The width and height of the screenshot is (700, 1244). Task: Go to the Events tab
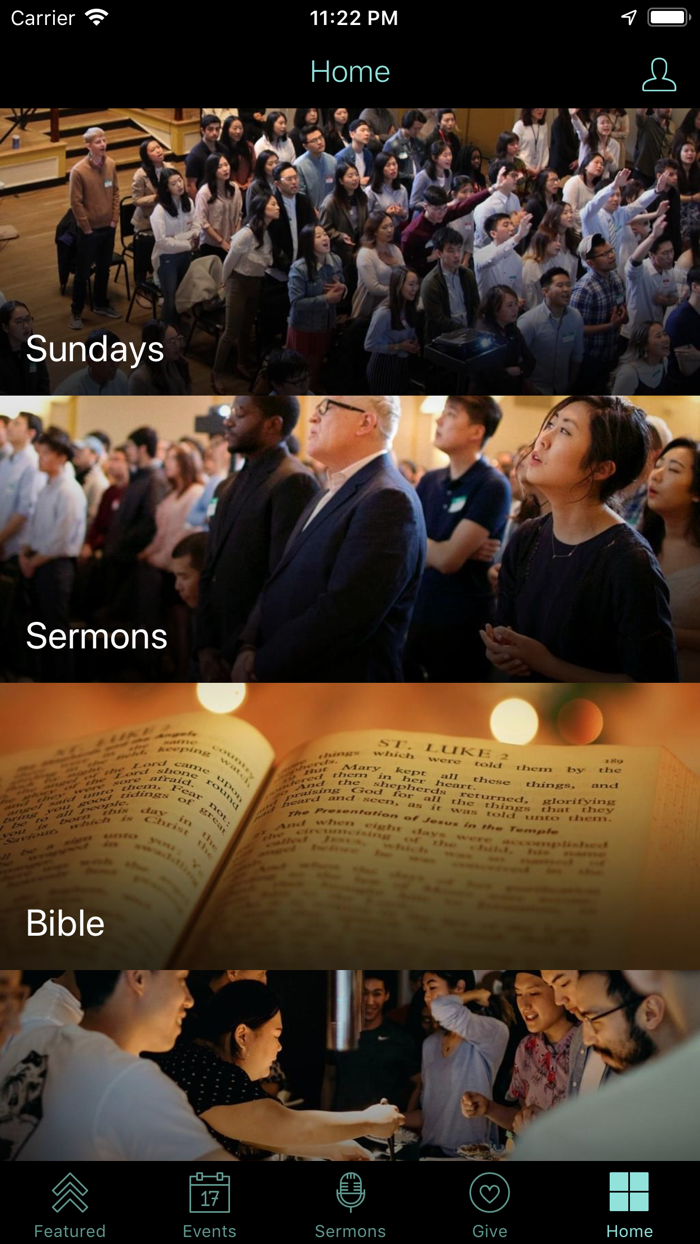click(x=210, y=1204)
